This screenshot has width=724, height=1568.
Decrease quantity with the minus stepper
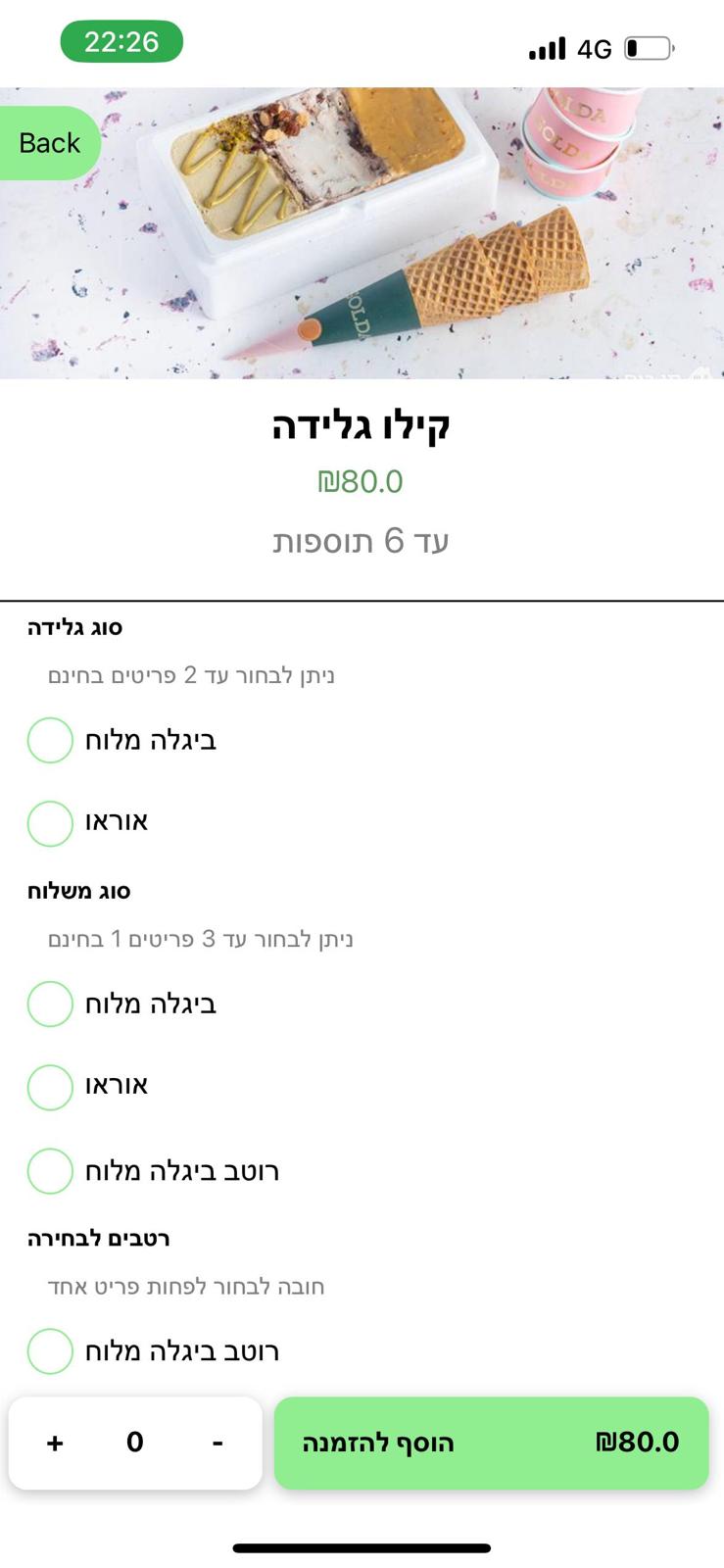(217, 1443)
